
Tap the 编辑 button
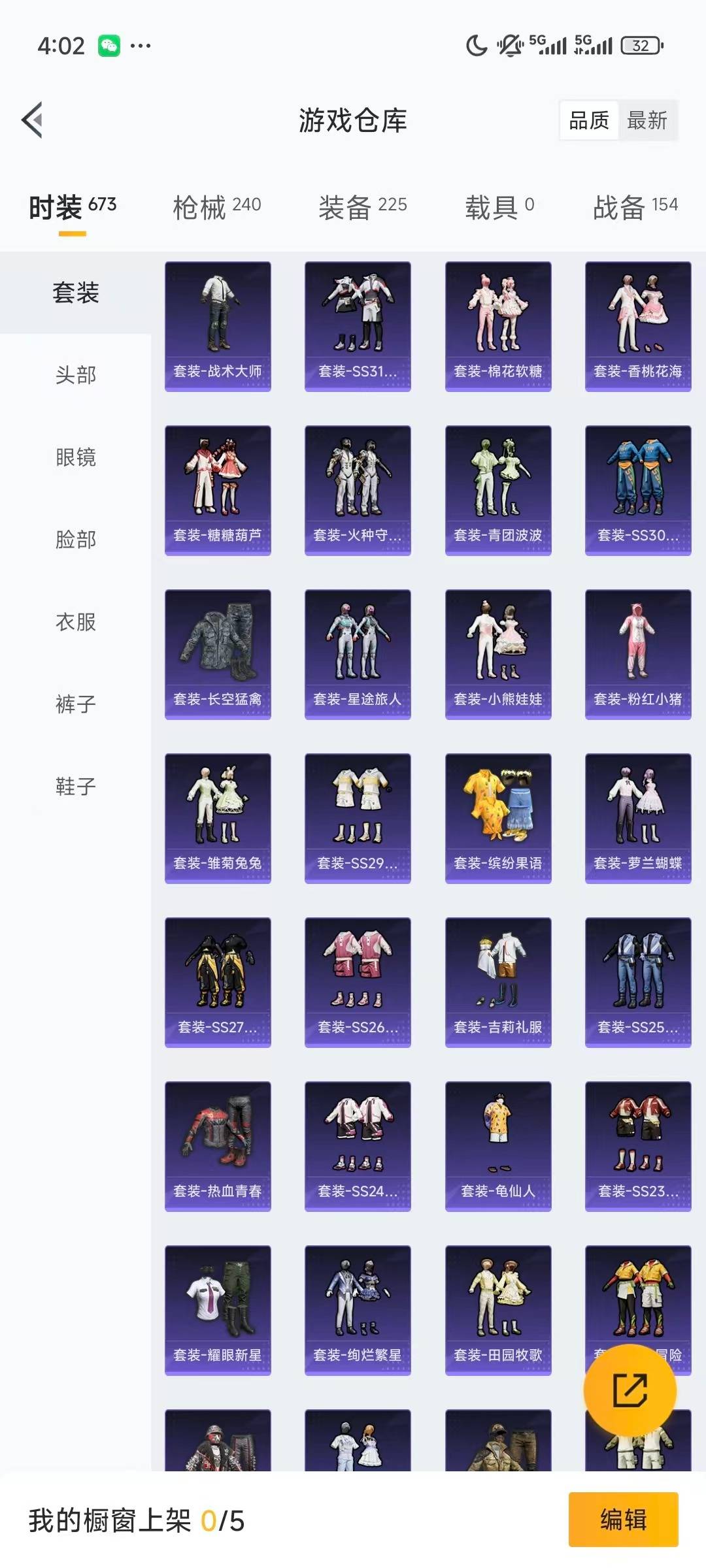click(623, 1520)
